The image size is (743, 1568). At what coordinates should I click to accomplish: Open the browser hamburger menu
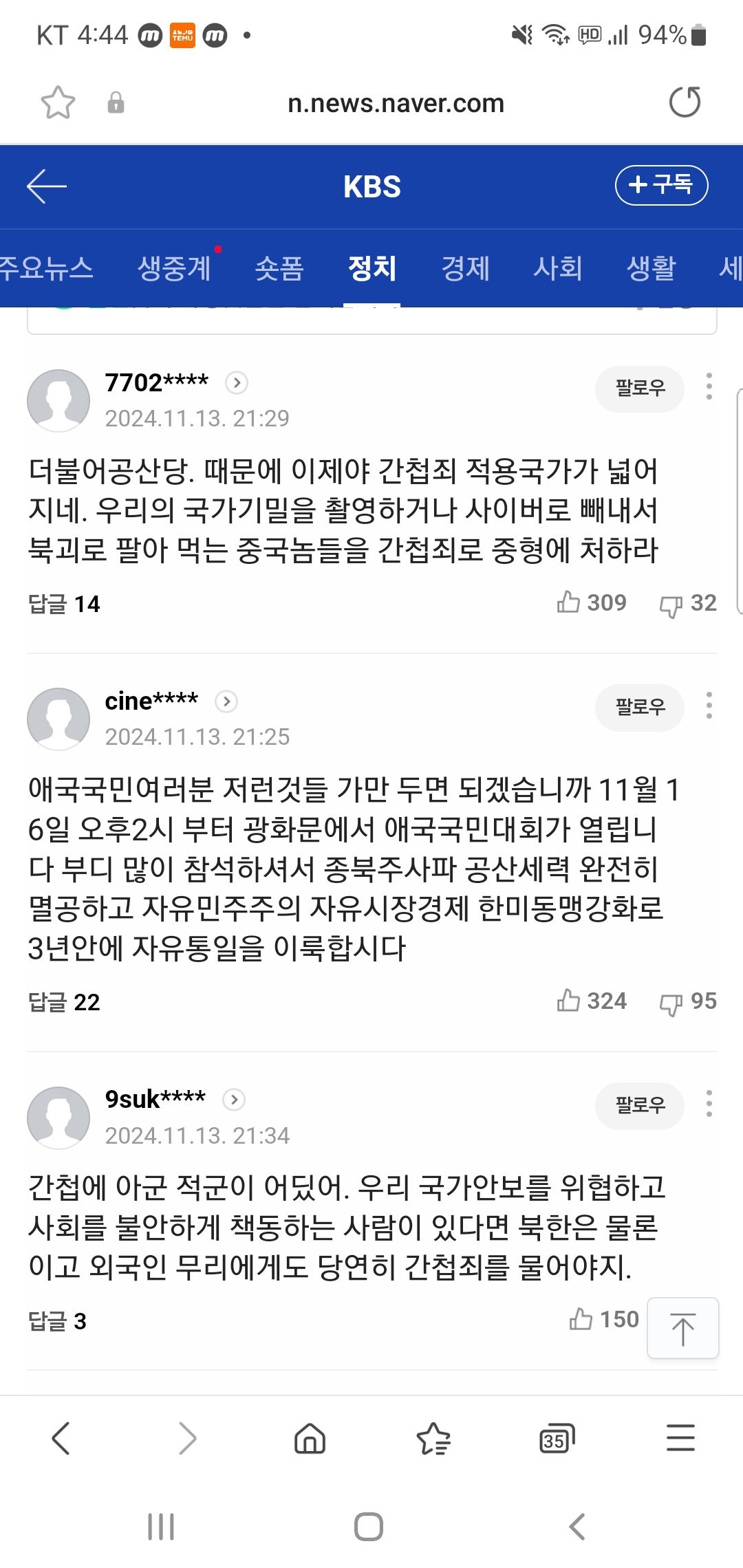pyautogui.click(x=680, y=1438)
